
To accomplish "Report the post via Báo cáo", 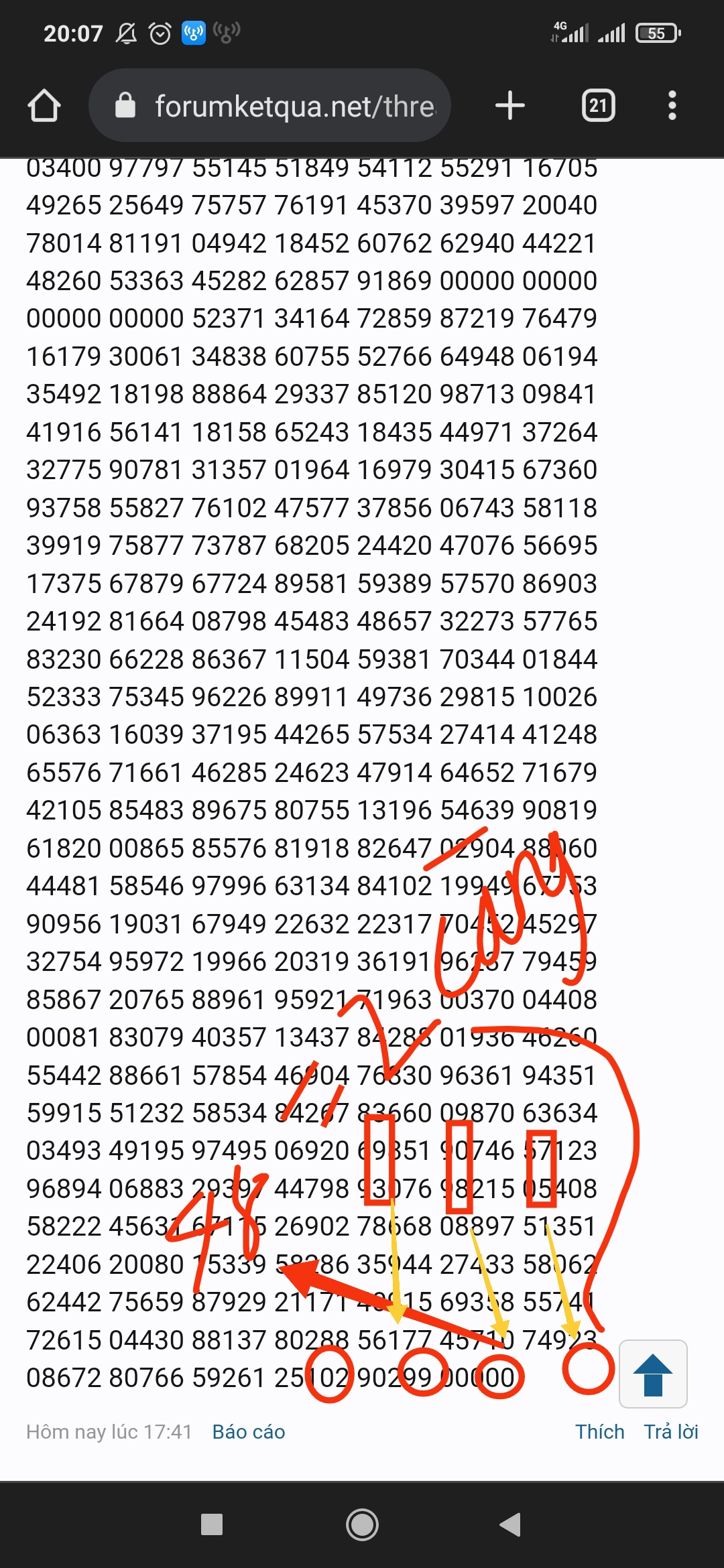I will 249,1432.
